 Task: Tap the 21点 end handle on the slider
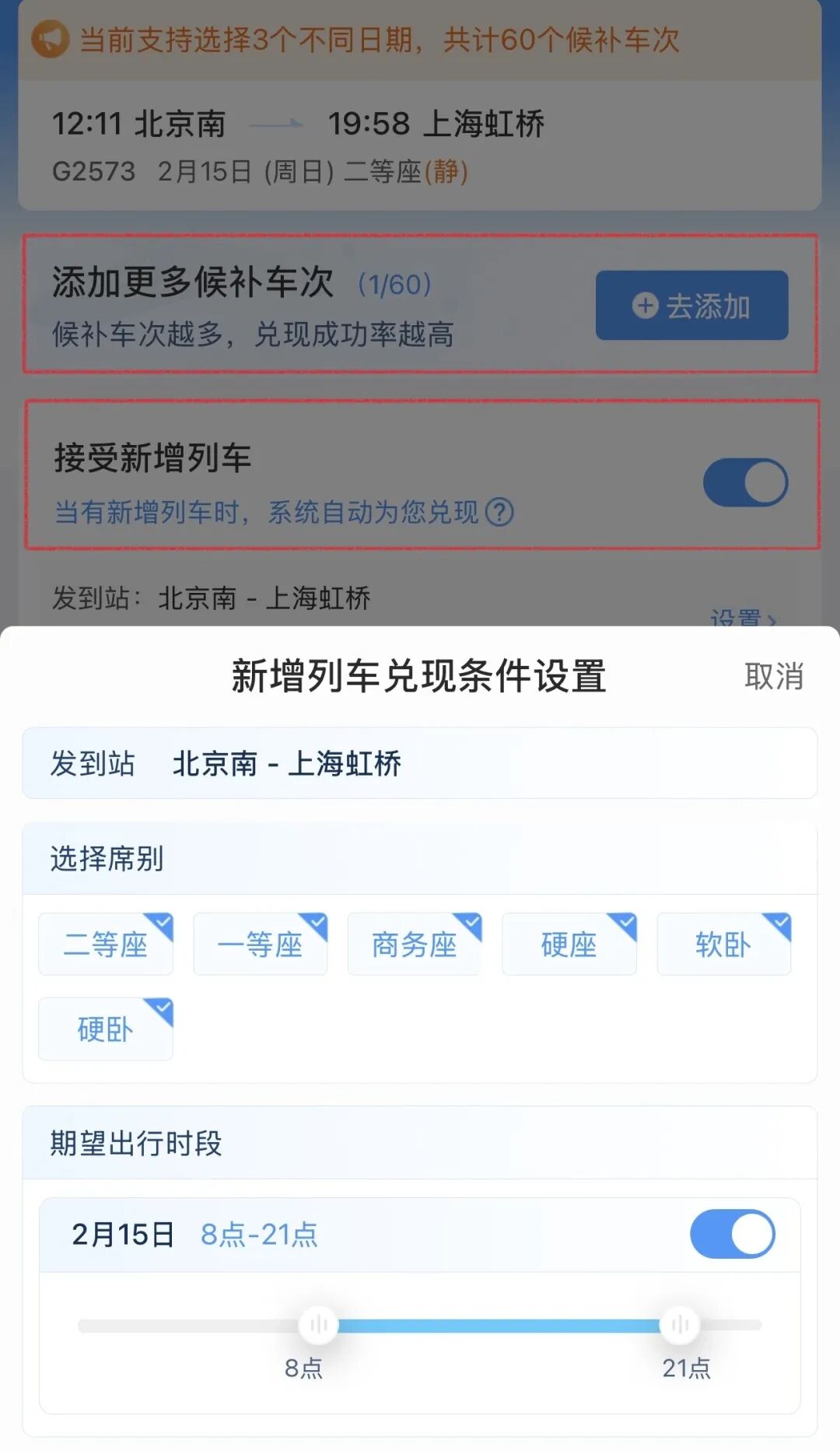pyautogui.click(x=680, y=1324)
